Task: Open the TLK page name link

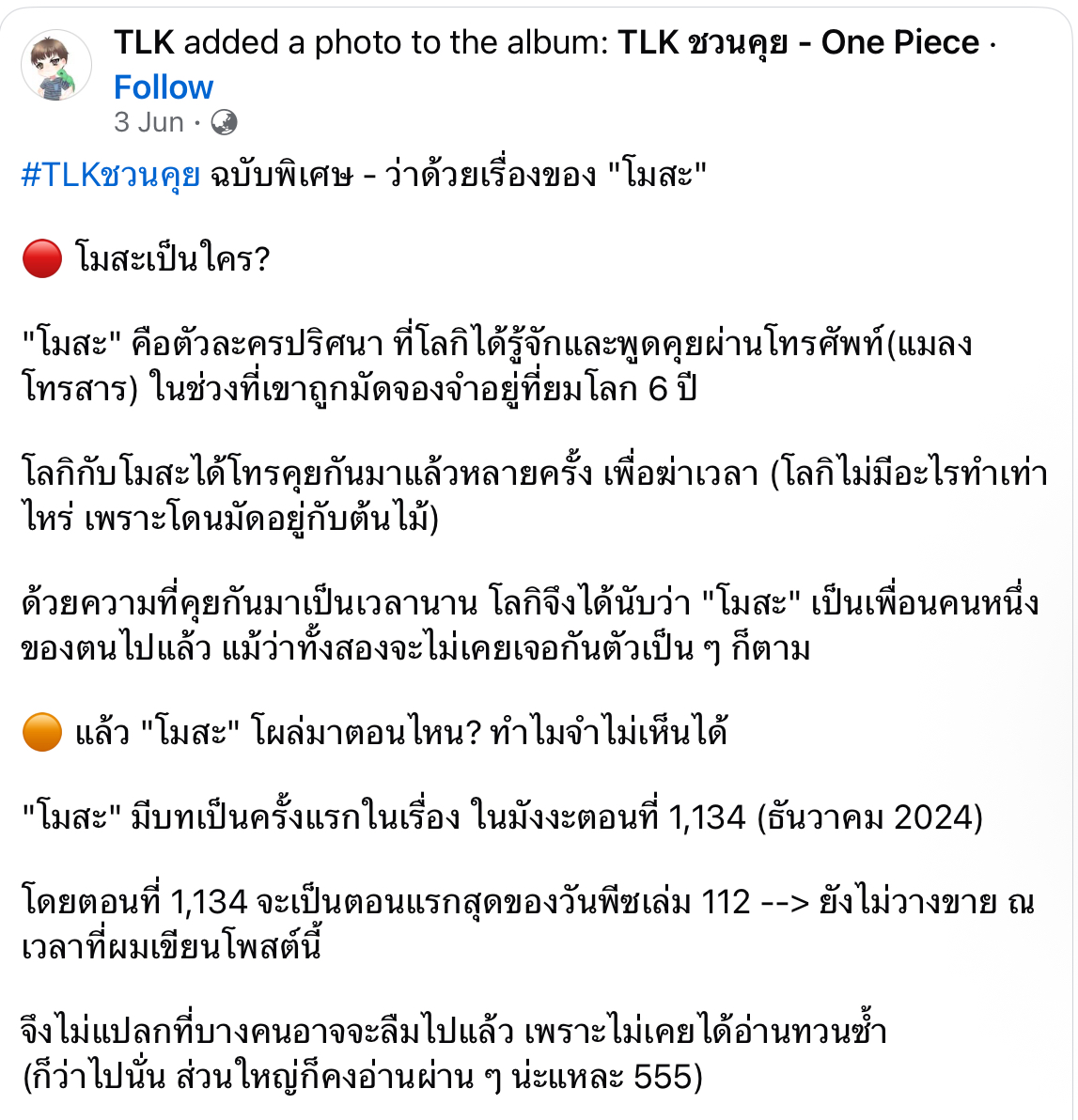Action: coord(144,42)
